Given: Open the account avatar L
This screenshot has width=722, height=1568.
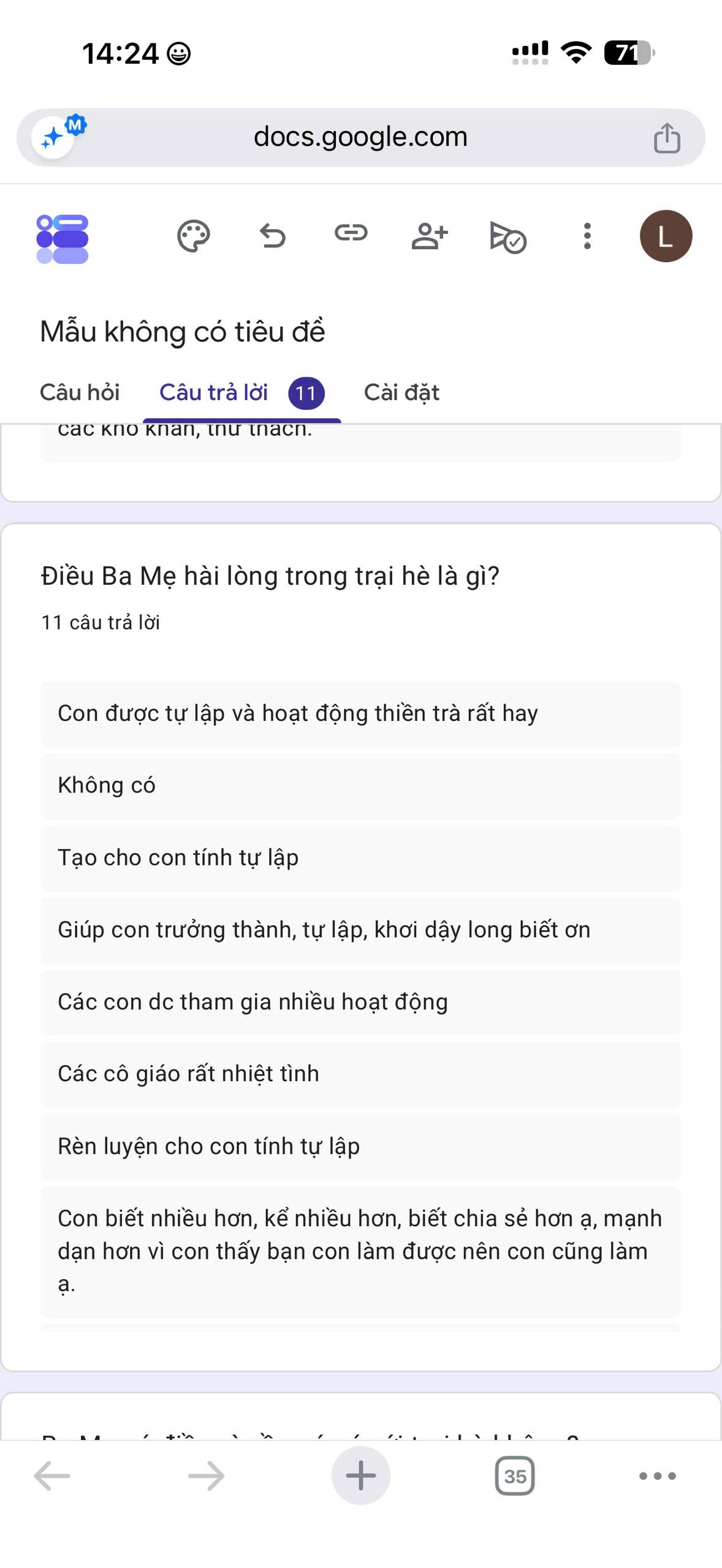Looking at the screenshot, I should pyautogui.click(x=666, y=236).
